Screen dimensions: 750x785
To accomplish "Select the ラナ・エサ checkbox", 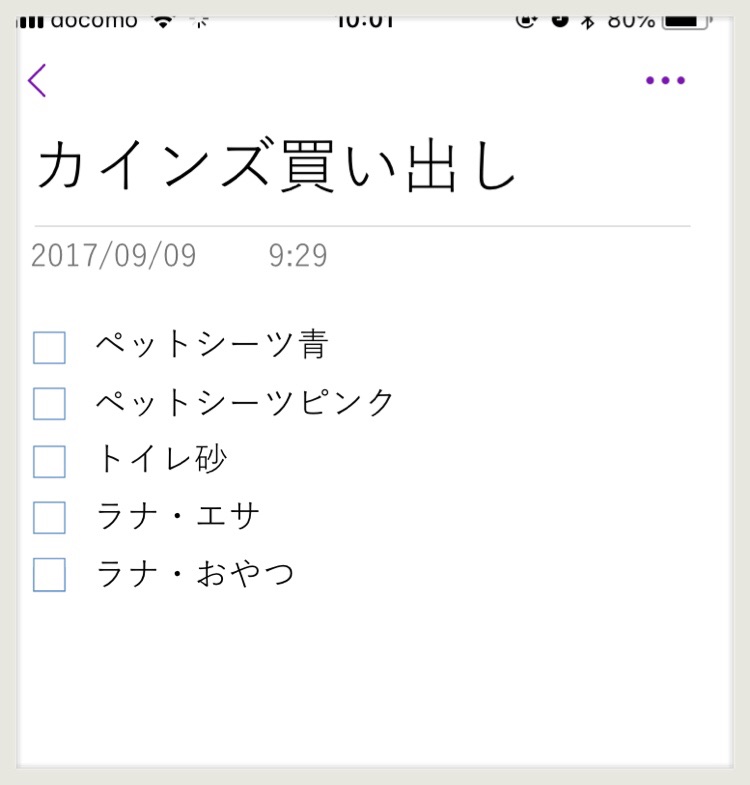I will tap(50, 518).
